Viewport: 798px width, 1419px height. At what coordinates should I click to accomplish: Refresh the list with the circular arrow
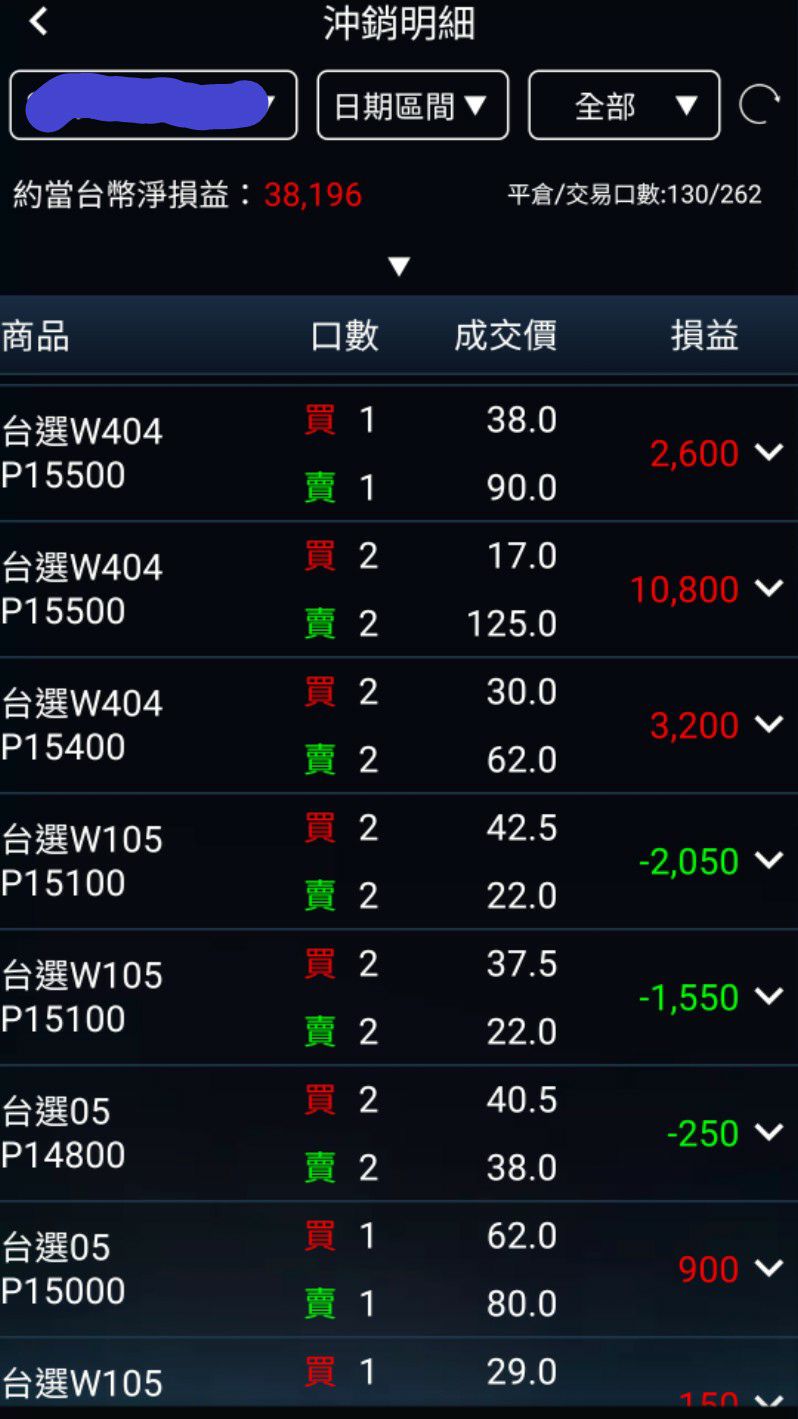coord(759,105)
